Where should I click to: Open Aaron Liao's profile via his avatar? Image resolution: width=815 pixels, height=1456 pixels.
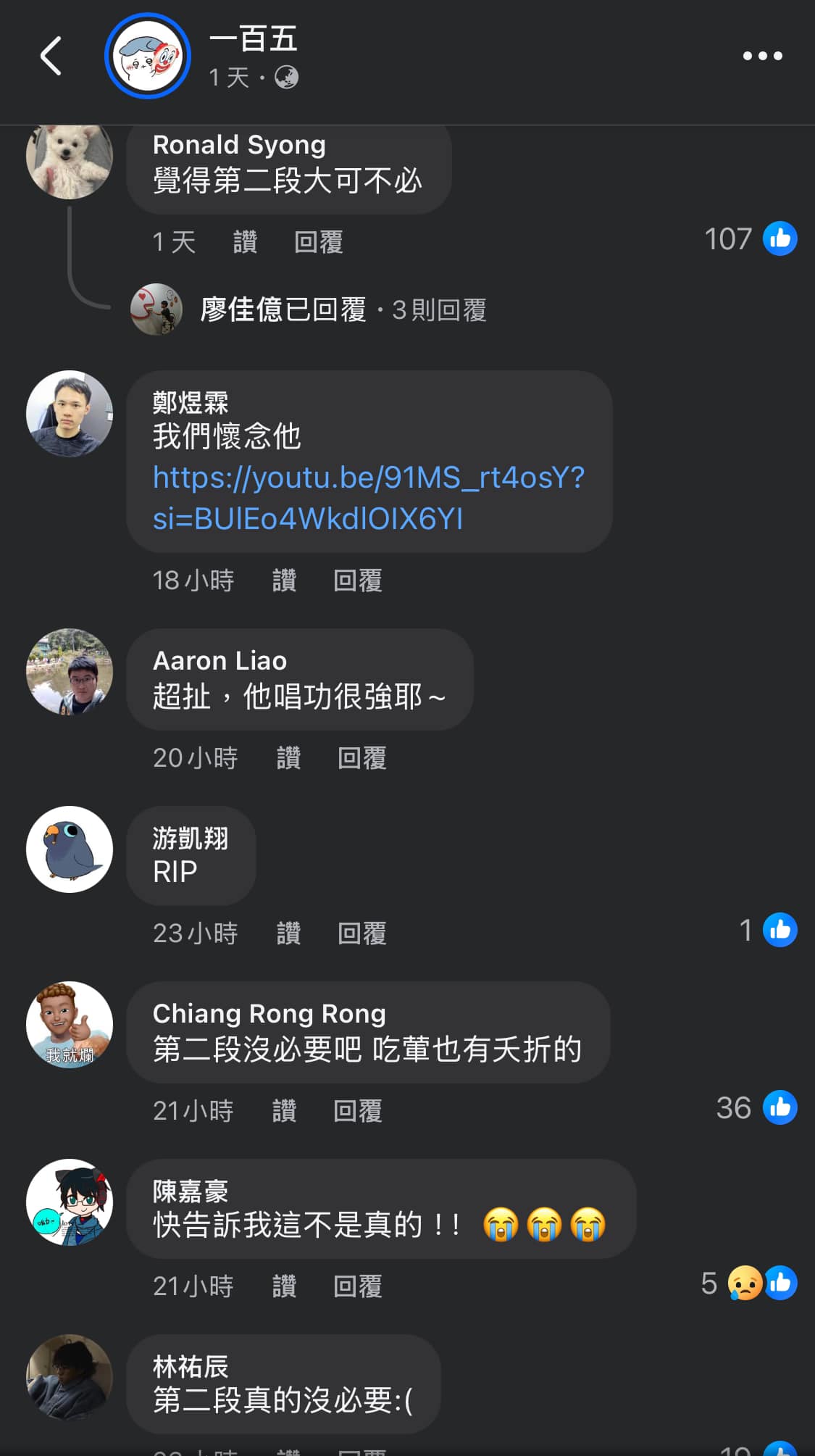tap(70, 672)
